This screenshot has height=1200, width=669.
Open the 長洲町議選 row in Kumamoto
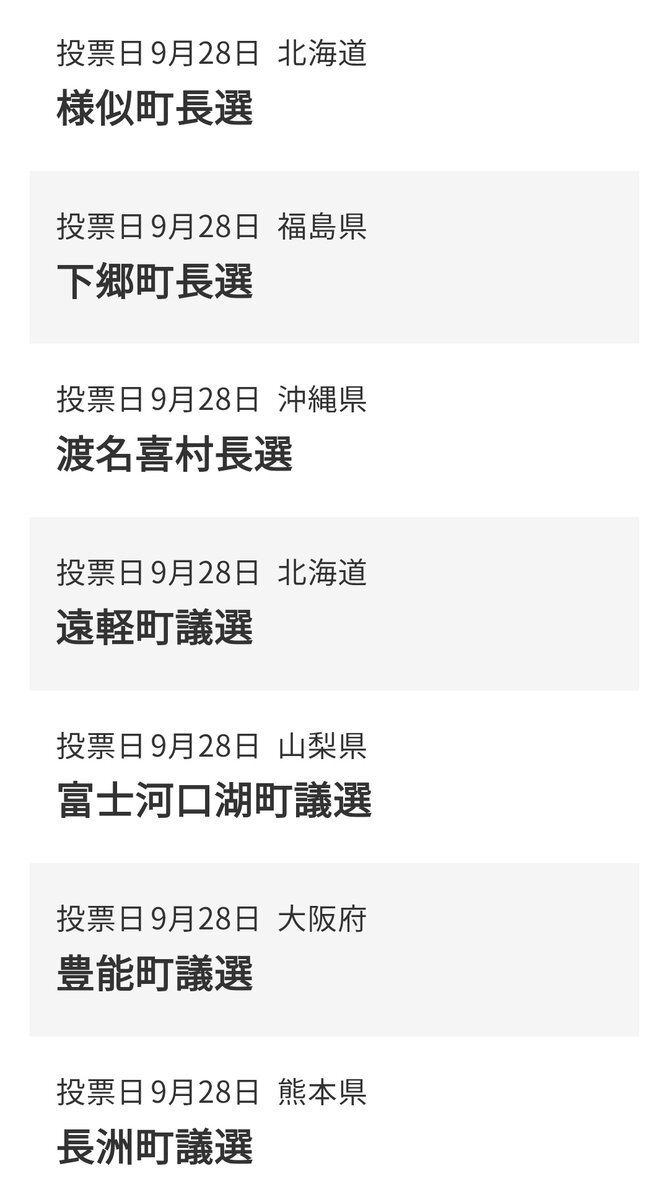[155, 1147]
